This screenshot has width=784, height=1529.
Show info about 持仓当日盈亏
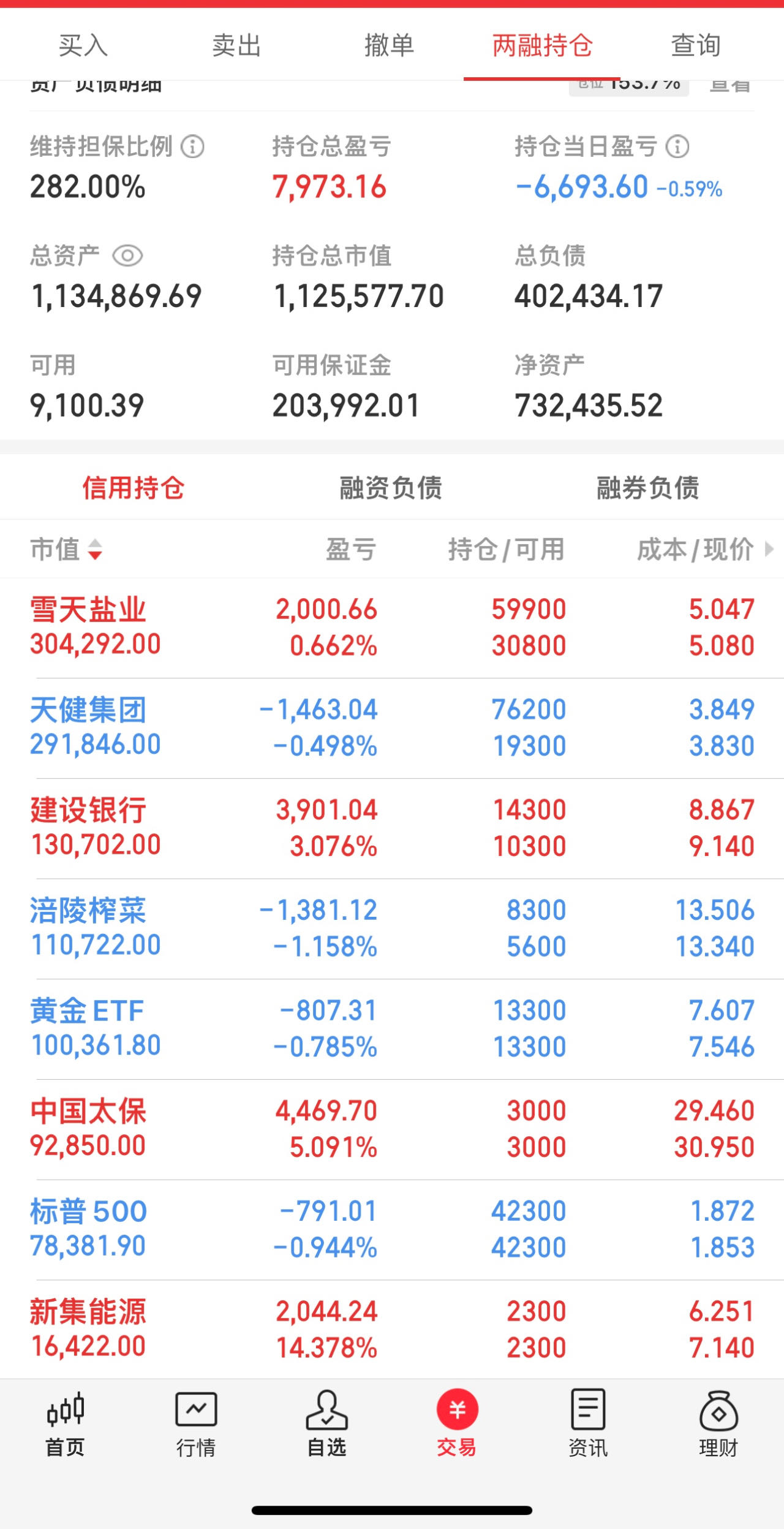tap(677, 147)
